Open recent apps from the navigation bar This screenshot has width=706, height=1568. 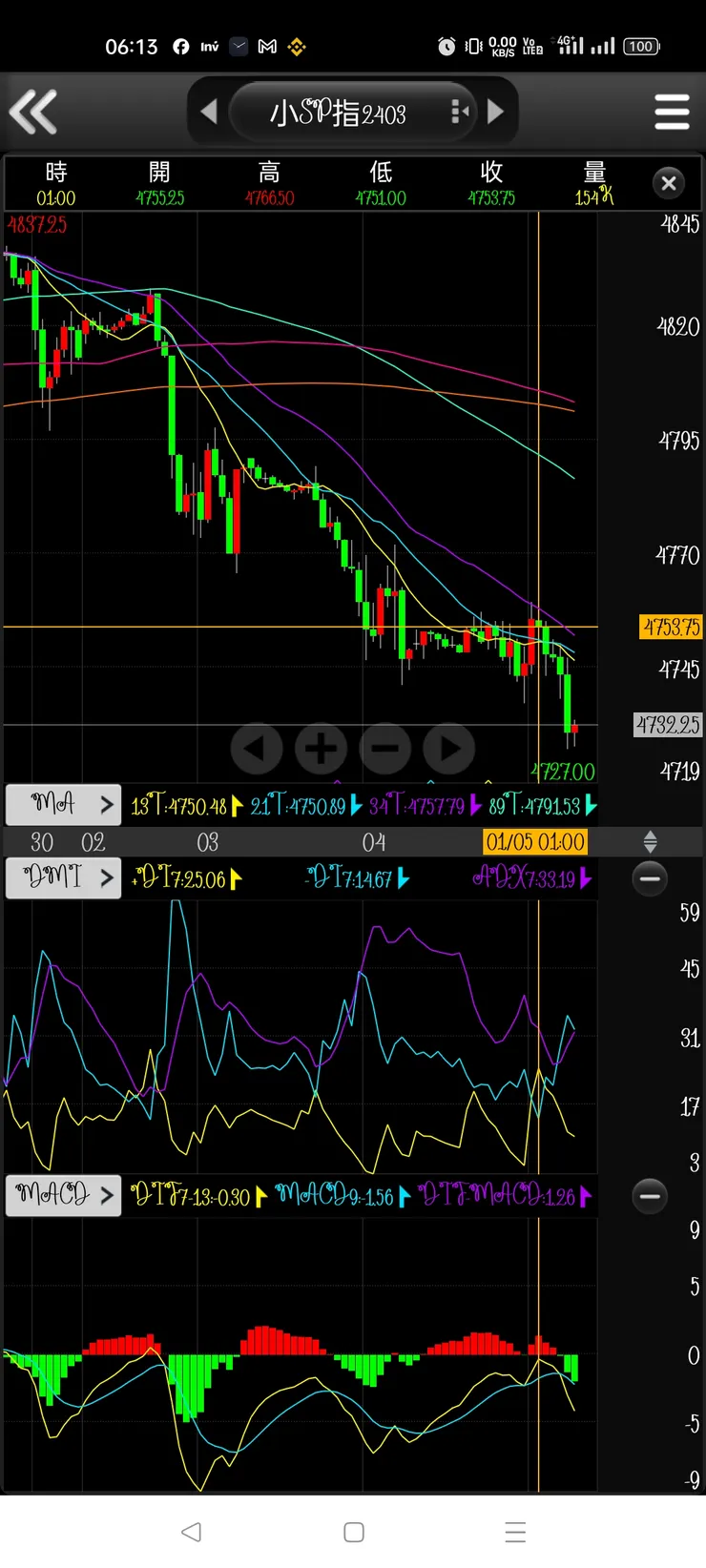pyautogui.click(x=515, y=1532)
